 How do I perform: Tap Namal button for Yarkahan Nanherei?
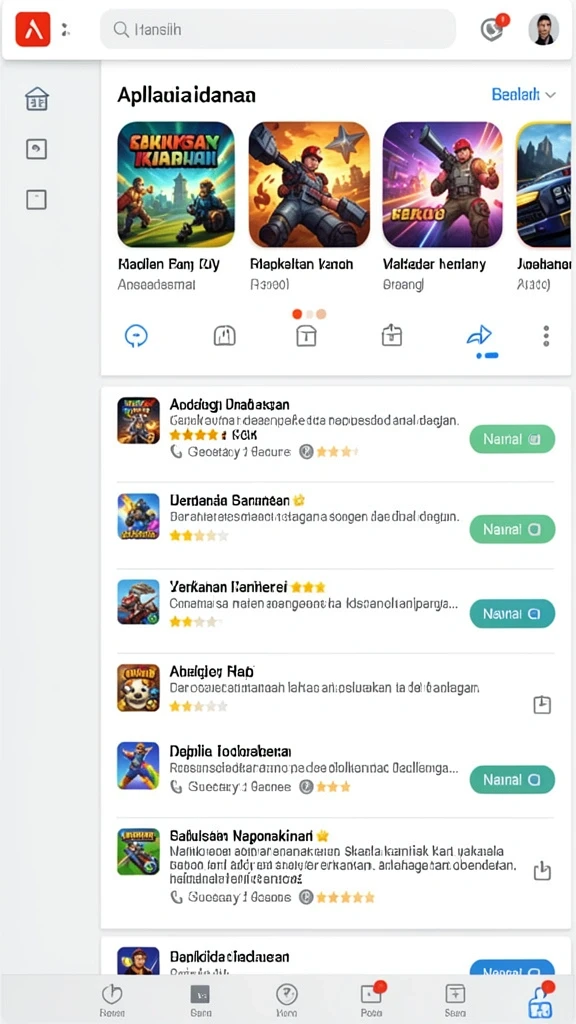click(512, 614)
